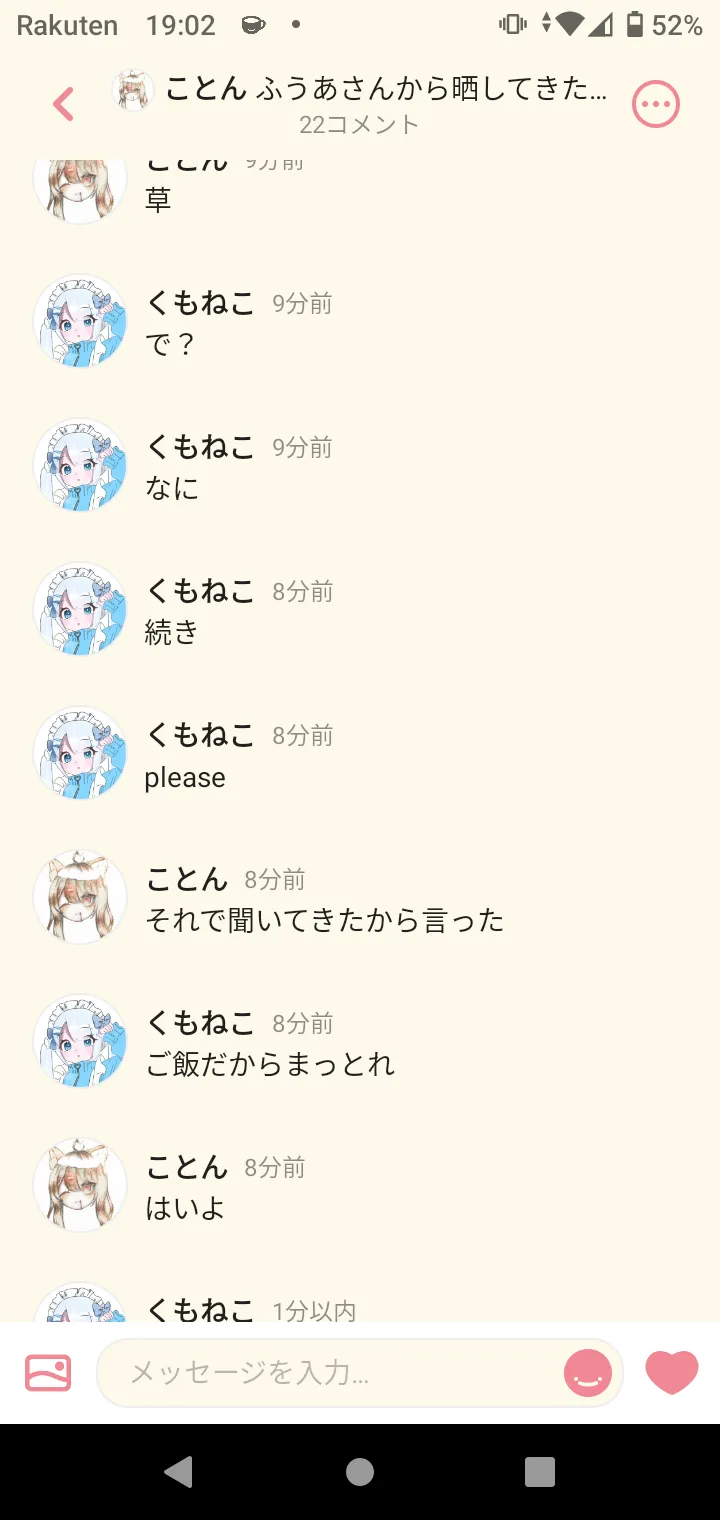Open recent apps from the navigation bar
This screenshot has height=1520, width=720.
coord(540,1472)
